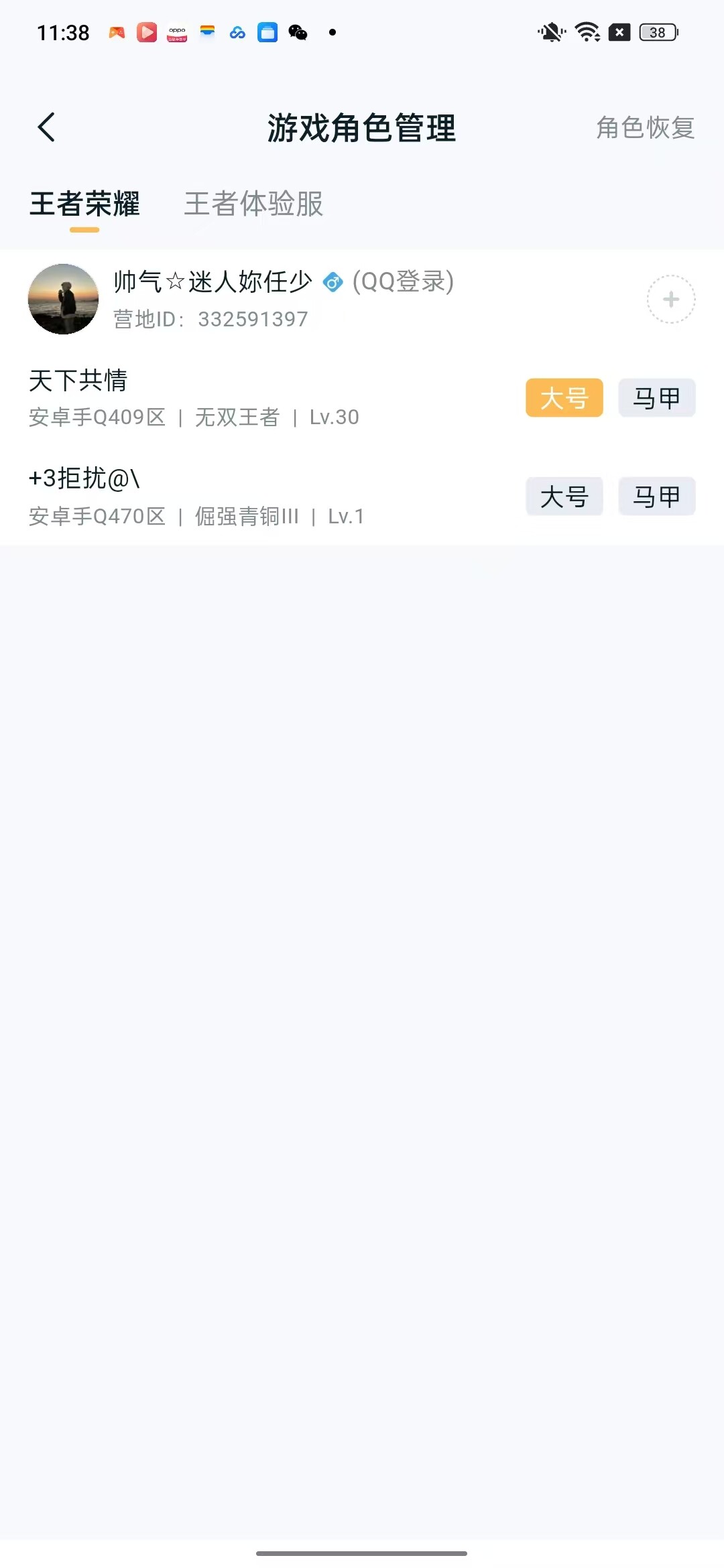Tap the Wi-Fi icon in status bar
The height and width of the screenshot is (1568, 724).
[x=588, y=32]
